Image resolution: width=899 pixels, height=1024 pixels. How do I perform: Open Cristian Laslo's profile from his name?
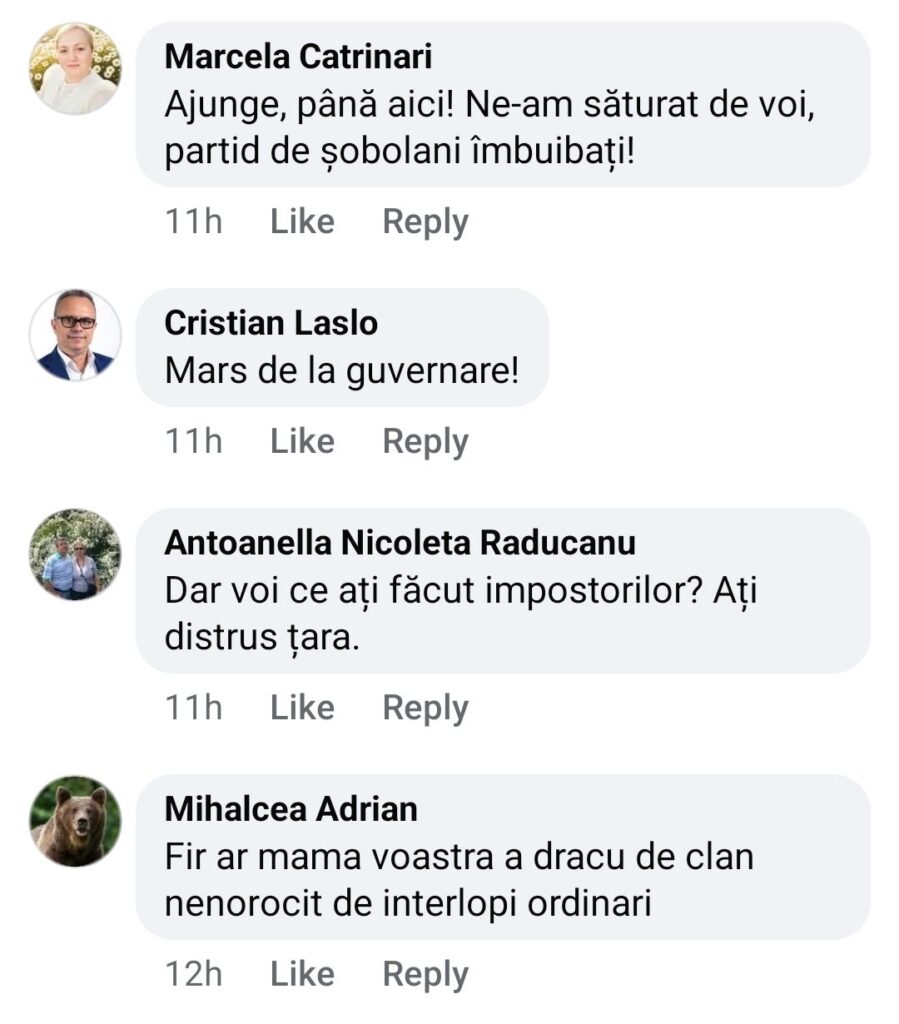click(x=271, y=323)
